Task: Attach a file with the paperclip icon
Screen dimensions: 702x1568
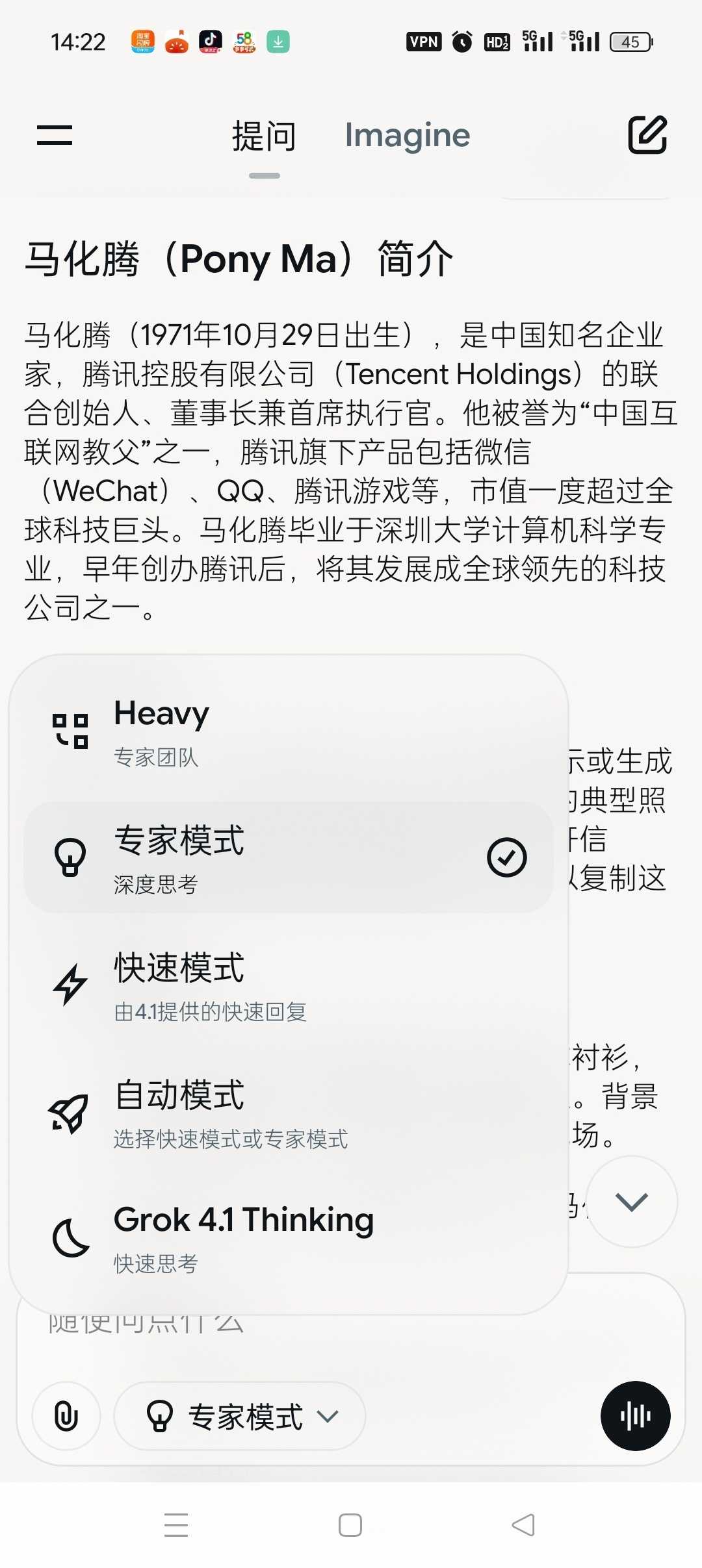Action: point(66,1416)
